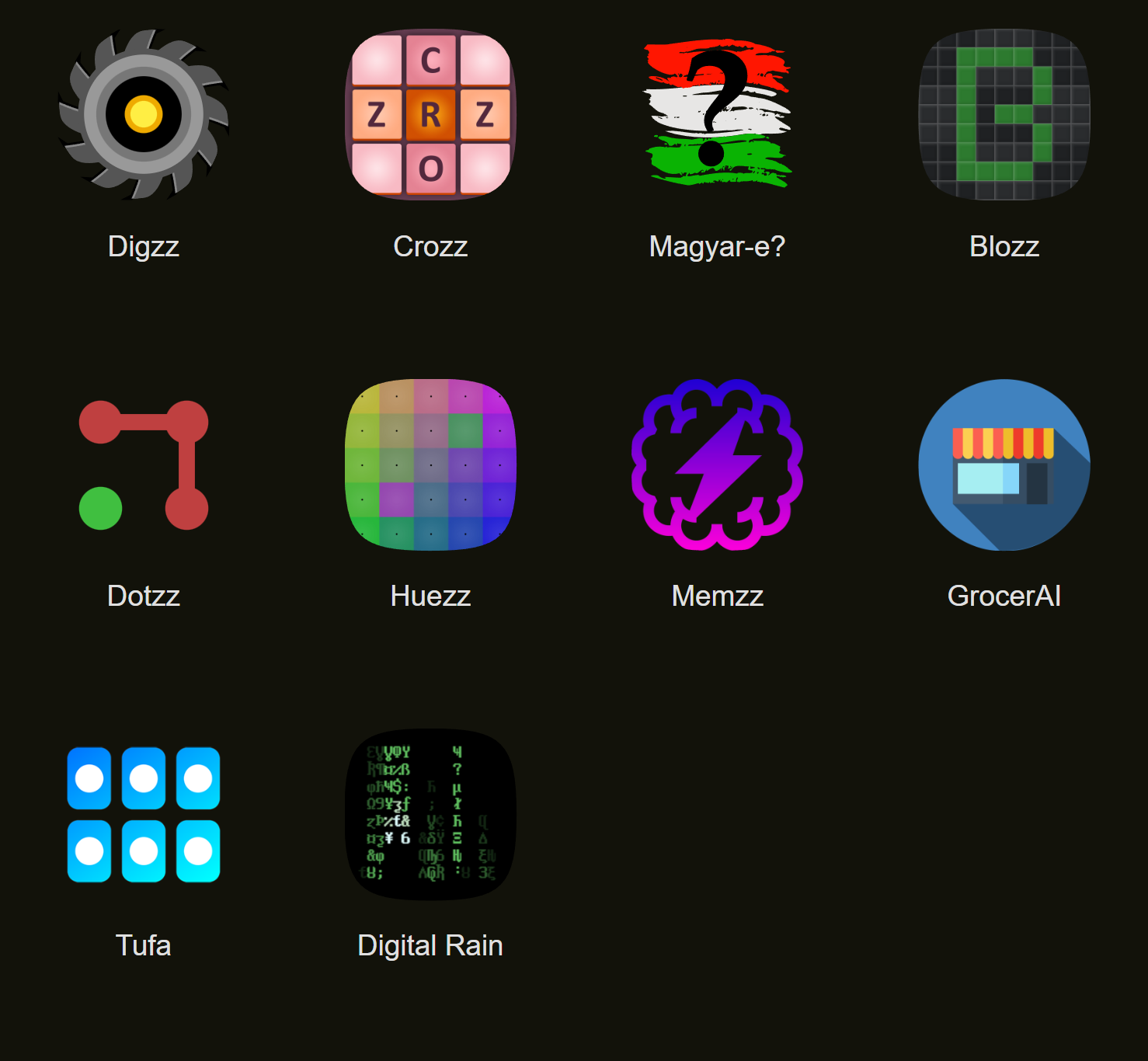Launch Huezz color app
This screenshot has width=1148, height=1061.
(x=430, y=464)
